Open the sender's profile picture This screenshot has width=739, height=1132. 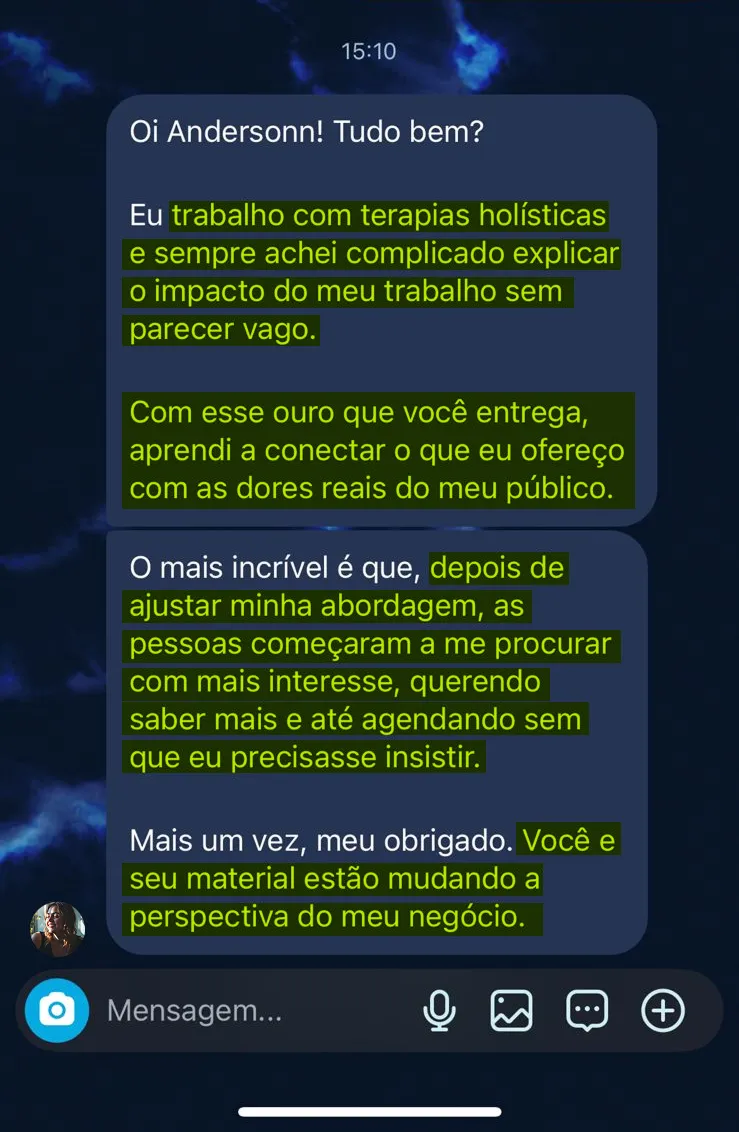click(57, 929)
